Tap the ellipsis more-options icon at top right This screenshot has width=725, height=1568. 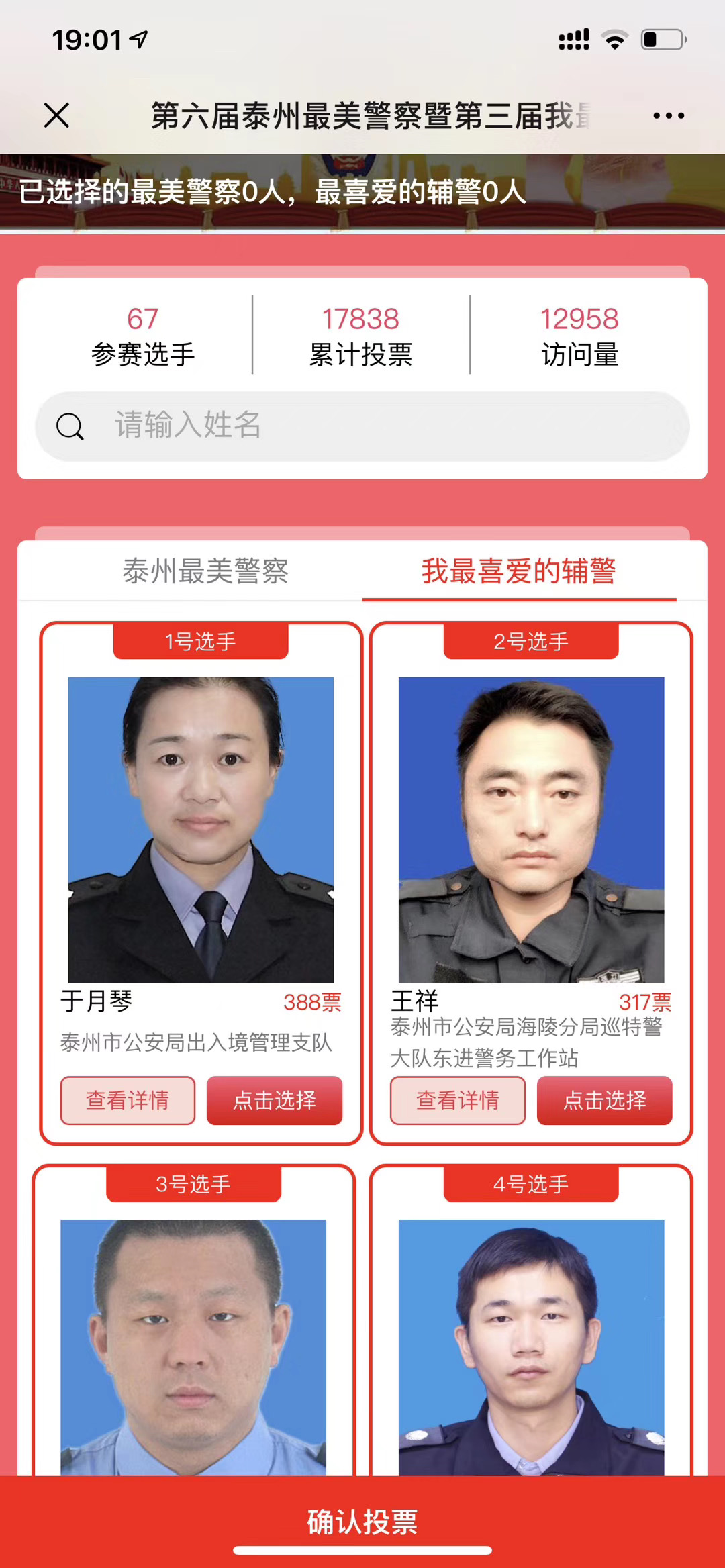pyautogui.click(x=668, y=115)
